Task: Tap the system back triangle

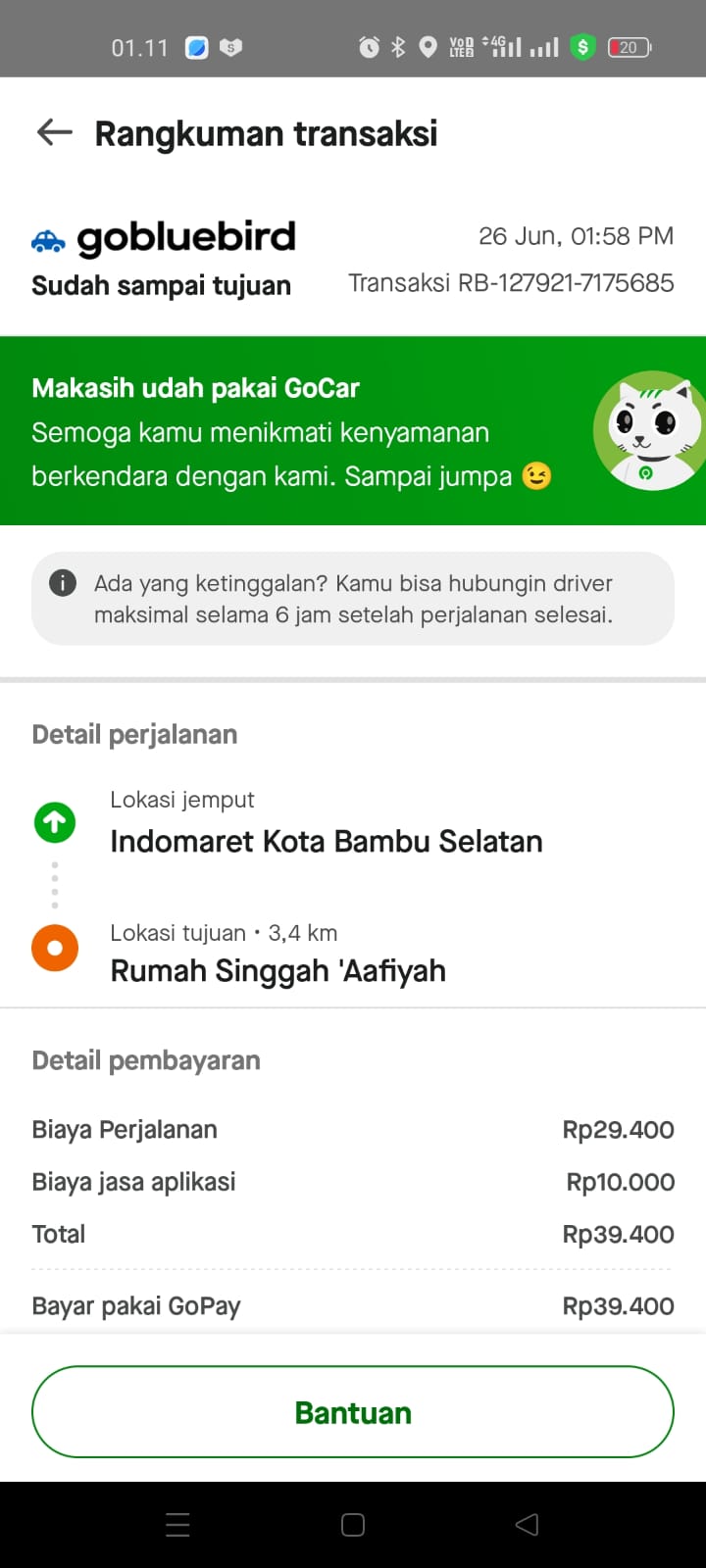Action: coord(528,1524)
